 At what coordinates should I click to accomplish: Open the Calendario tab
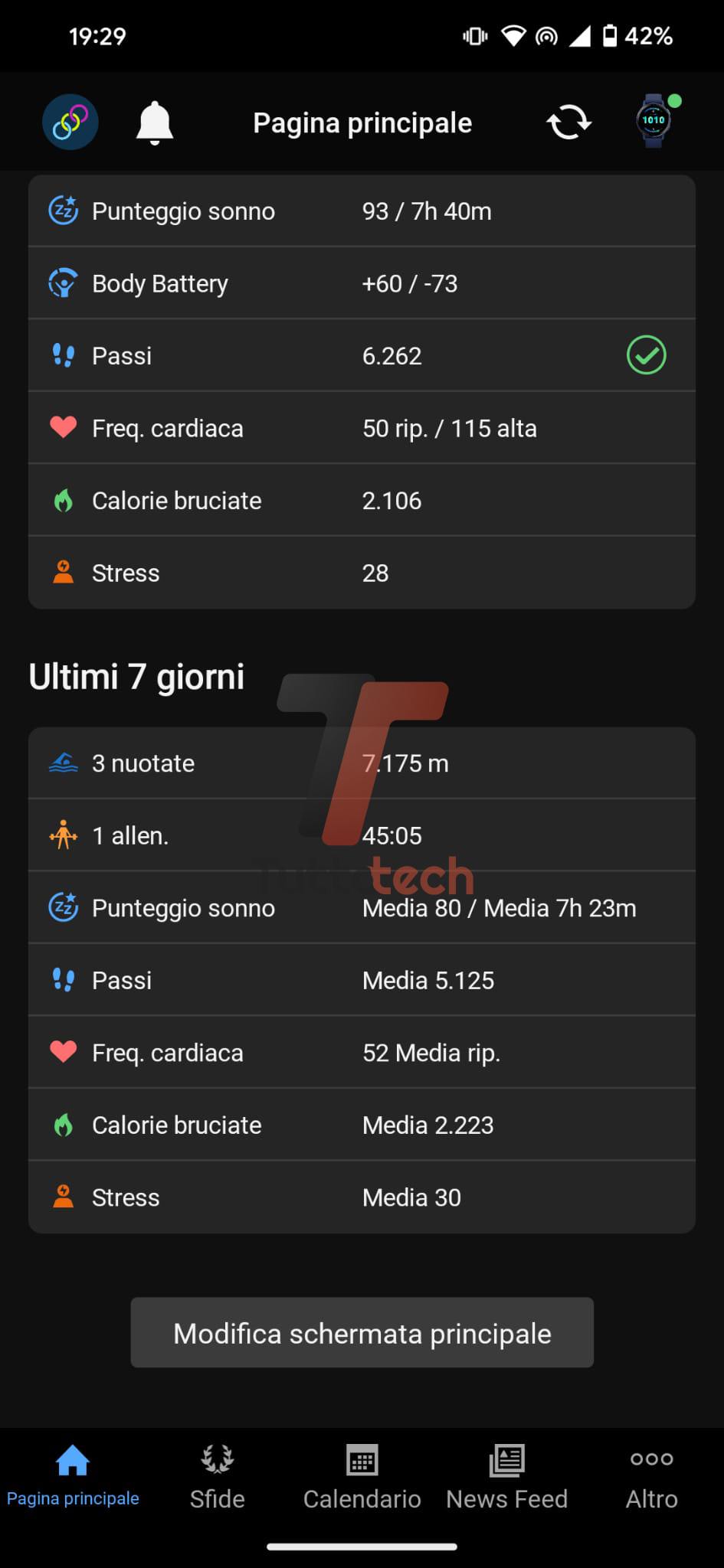[362, 1474]
